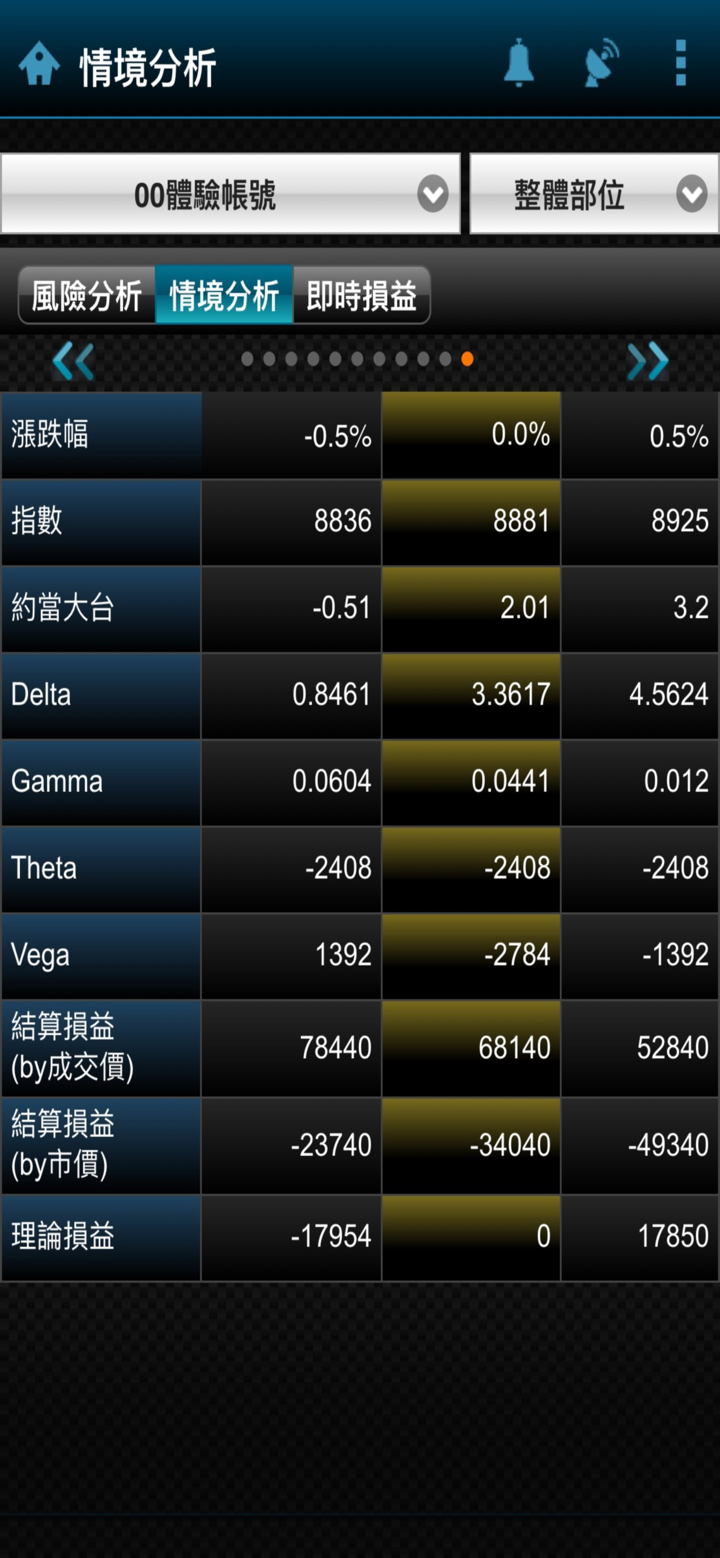Image resolution: width=720 pixels, height=1558 pixels.
Task: Open the three-dot overflow menu
Action: click(681, 63)
